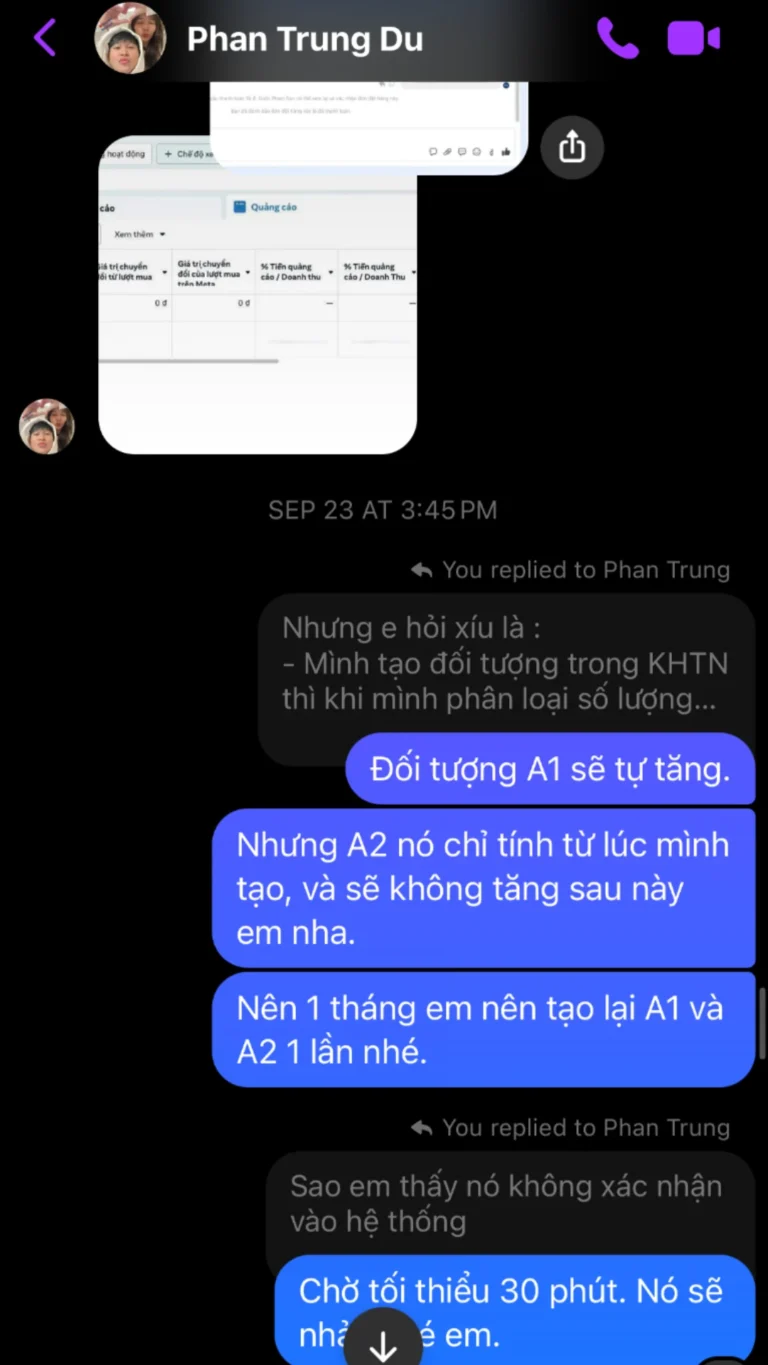The width and height of the screenshot is (768, 1365).
Task: Share the sent screenshot image
Action: (x=572, y=147)
